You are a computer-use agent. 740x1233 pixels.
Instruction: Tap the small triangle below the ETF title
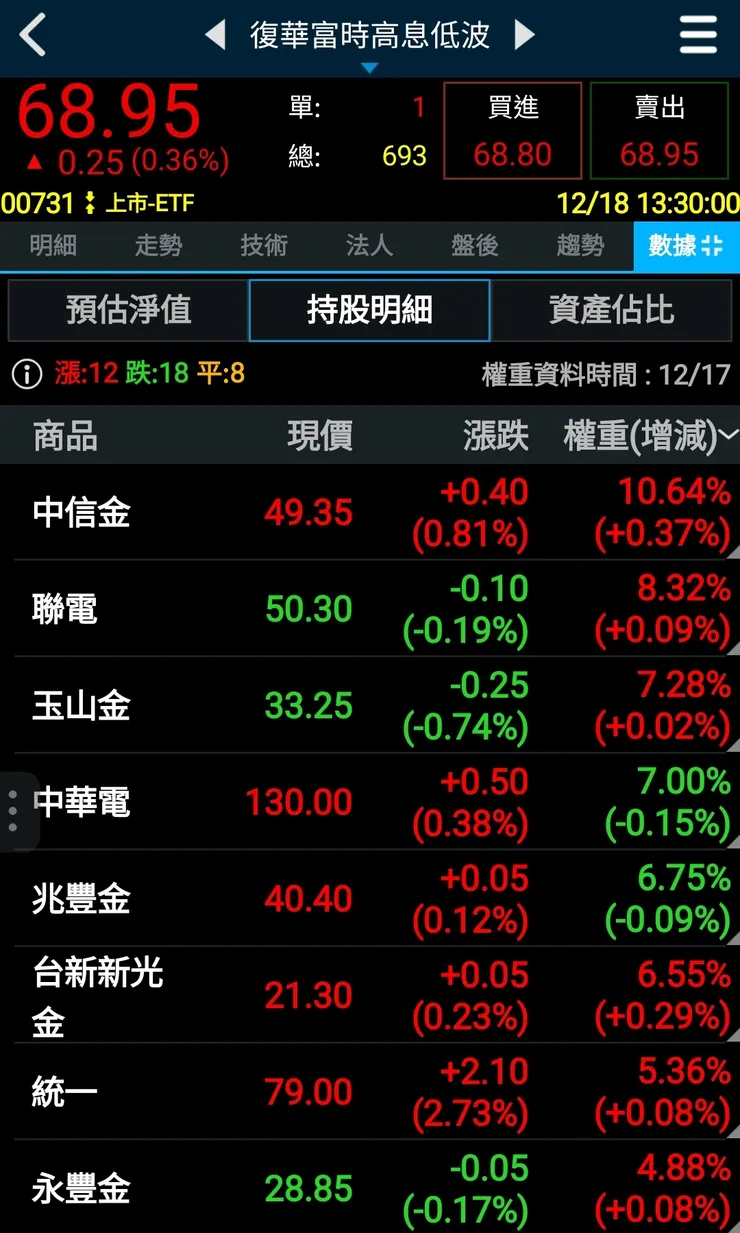pyautogui.click(x=370, y=66)
